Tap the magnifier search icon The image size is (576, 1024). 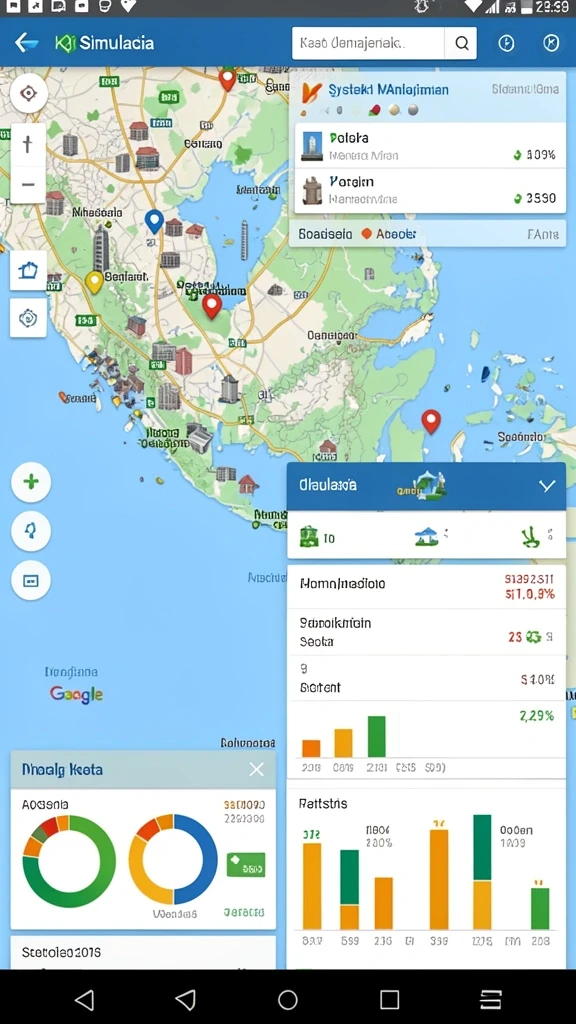pyautogui.click(x=461, y=43)
